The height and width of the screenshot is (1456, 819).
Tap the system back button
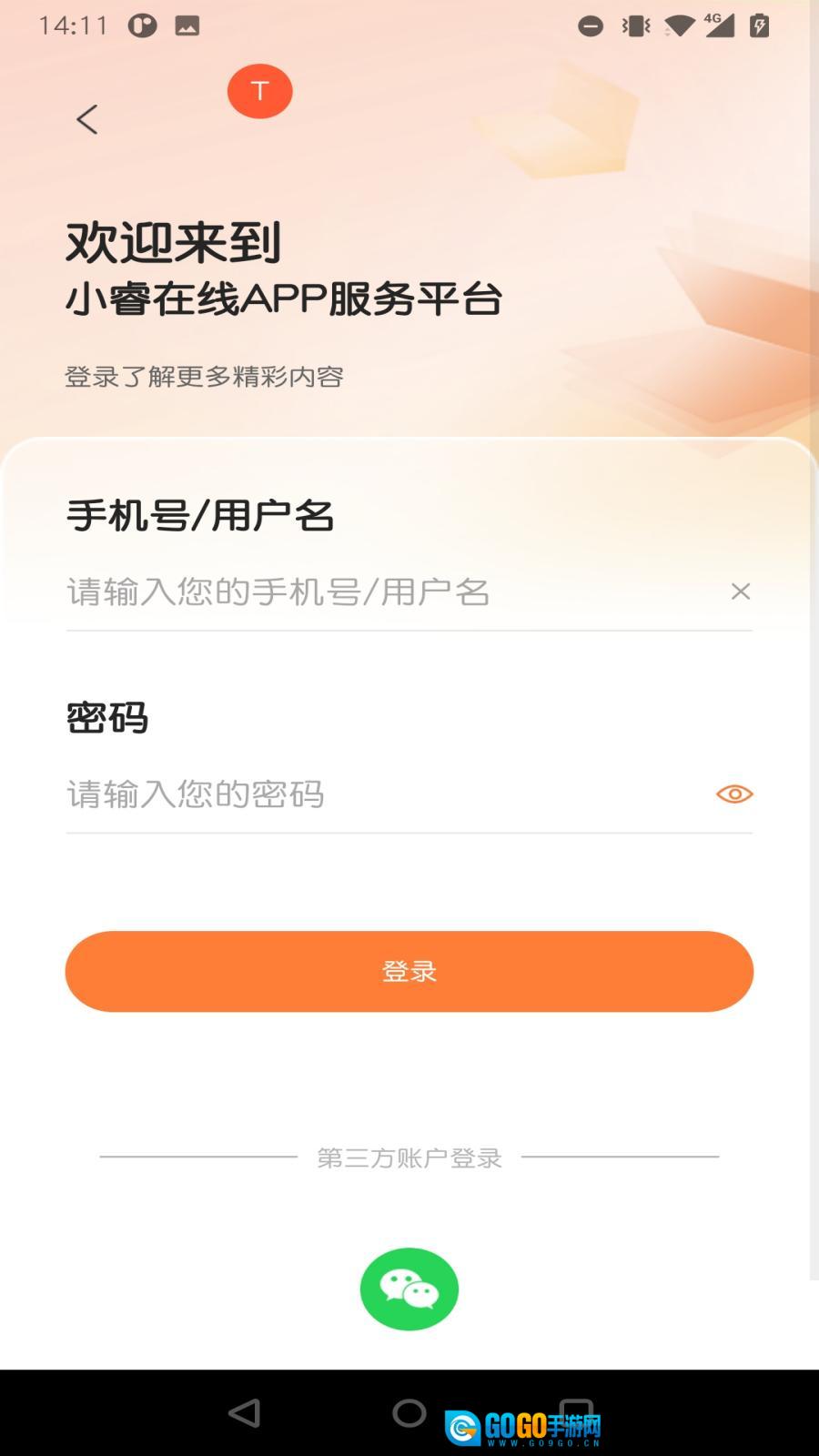244,1412
